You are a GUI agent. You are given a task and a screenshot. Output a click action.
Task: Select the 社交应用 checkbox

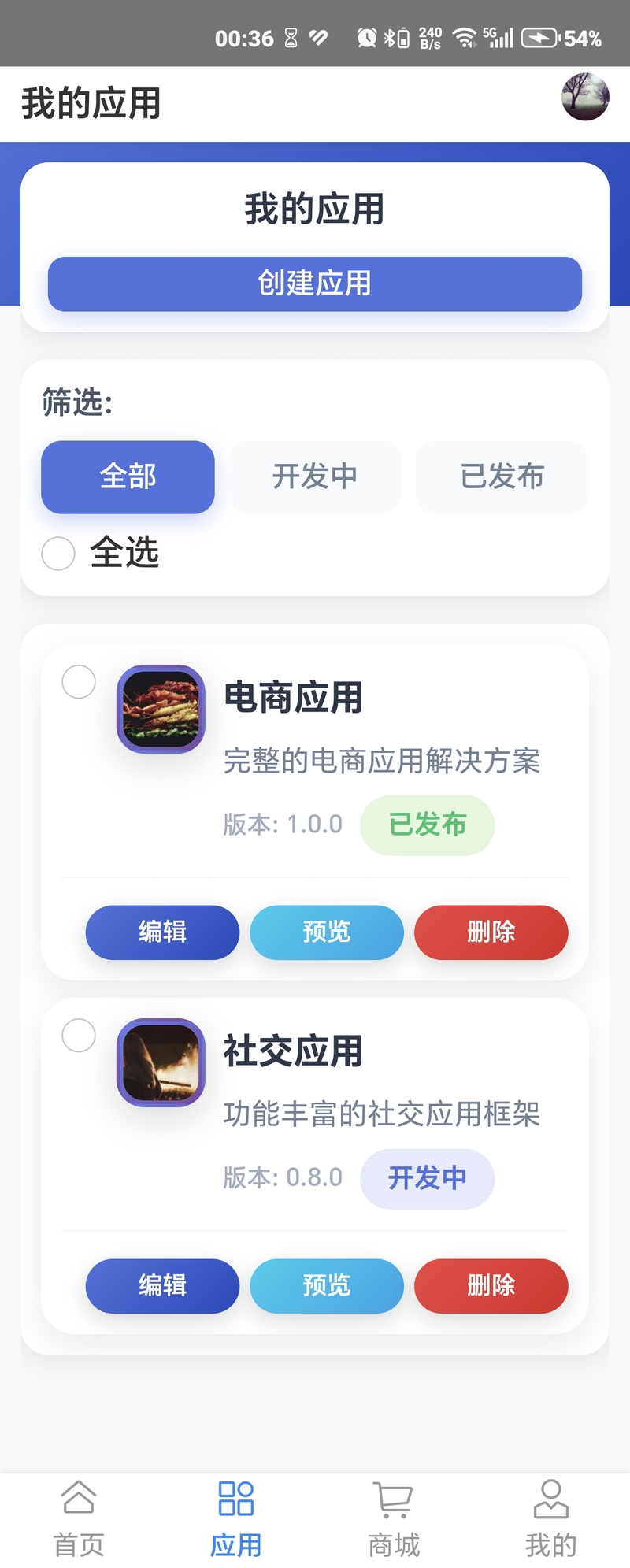79,1036
